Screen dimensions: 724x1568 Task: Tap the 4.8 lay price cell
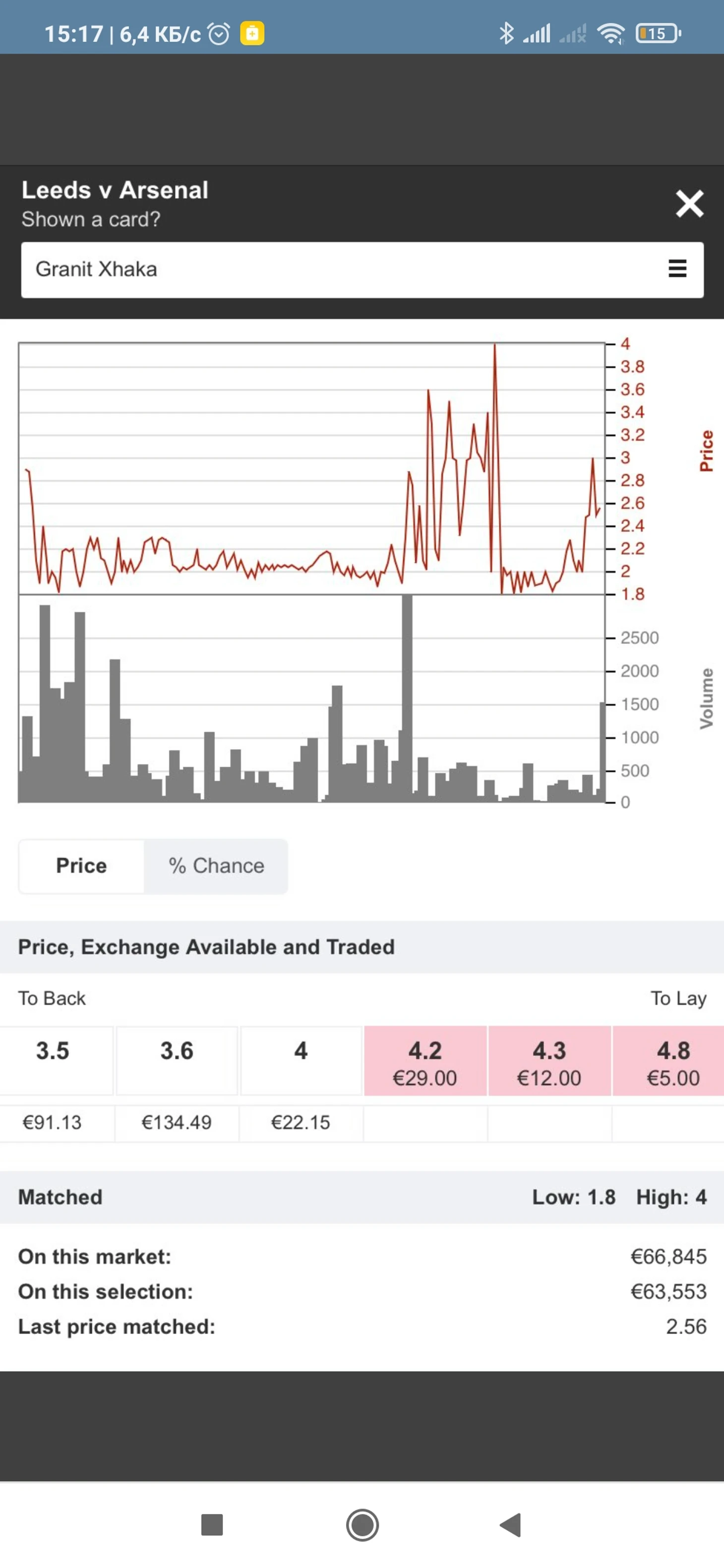tap(668, 1061)
